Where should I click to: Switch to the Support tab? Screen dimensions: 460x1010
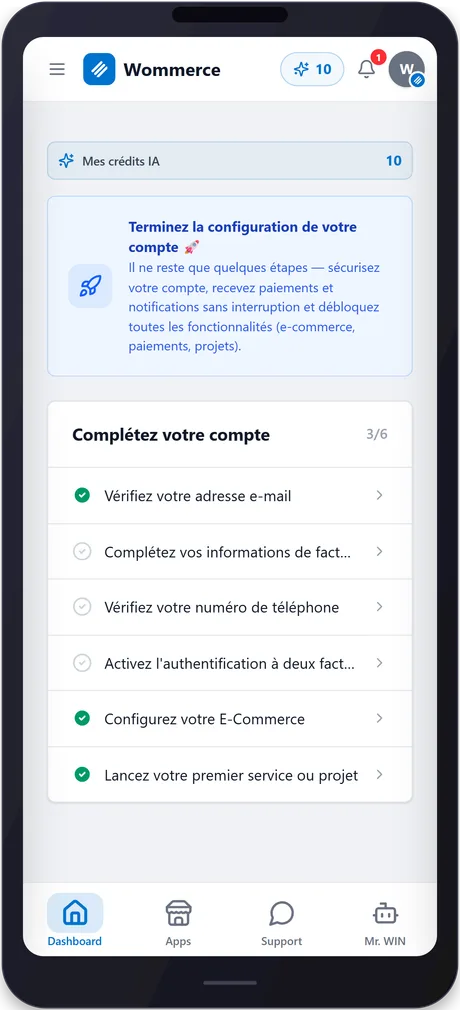[282, 921]
